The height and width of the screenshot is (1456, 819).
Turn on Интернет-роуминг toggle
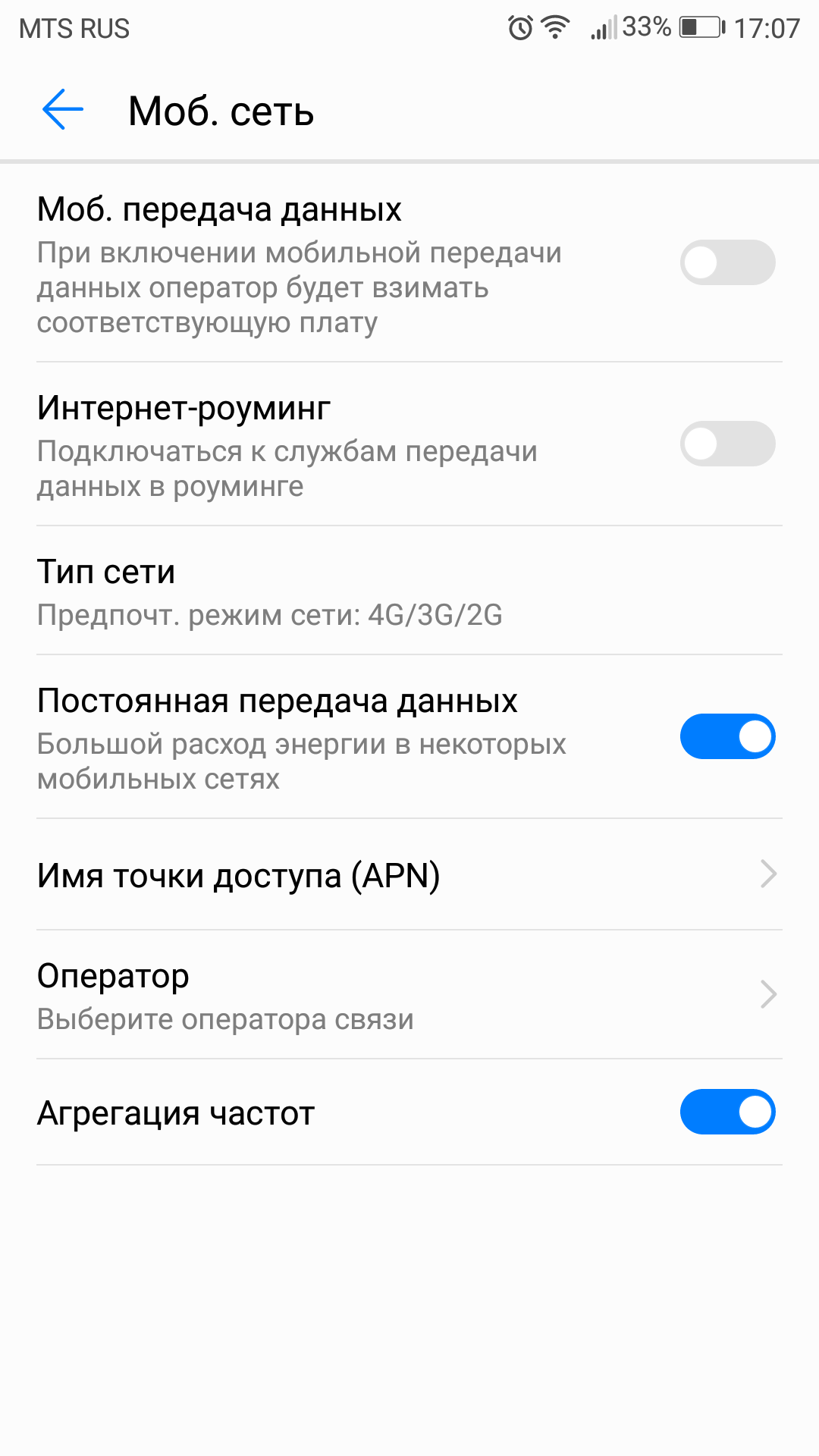[x=727, y=444]
